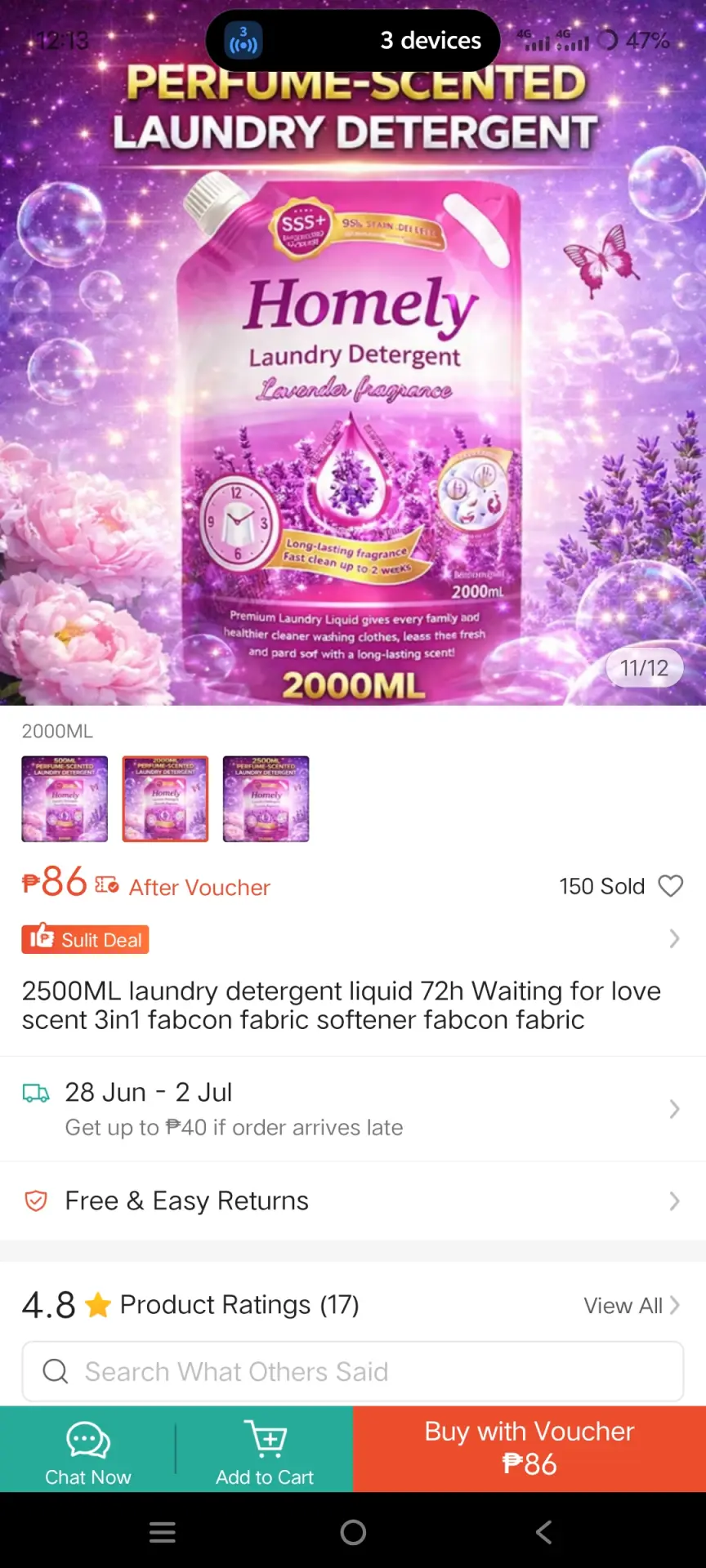Open the Sulit Deal details
This screenshot has width=706, height=1568.
[x=353, y=939]
